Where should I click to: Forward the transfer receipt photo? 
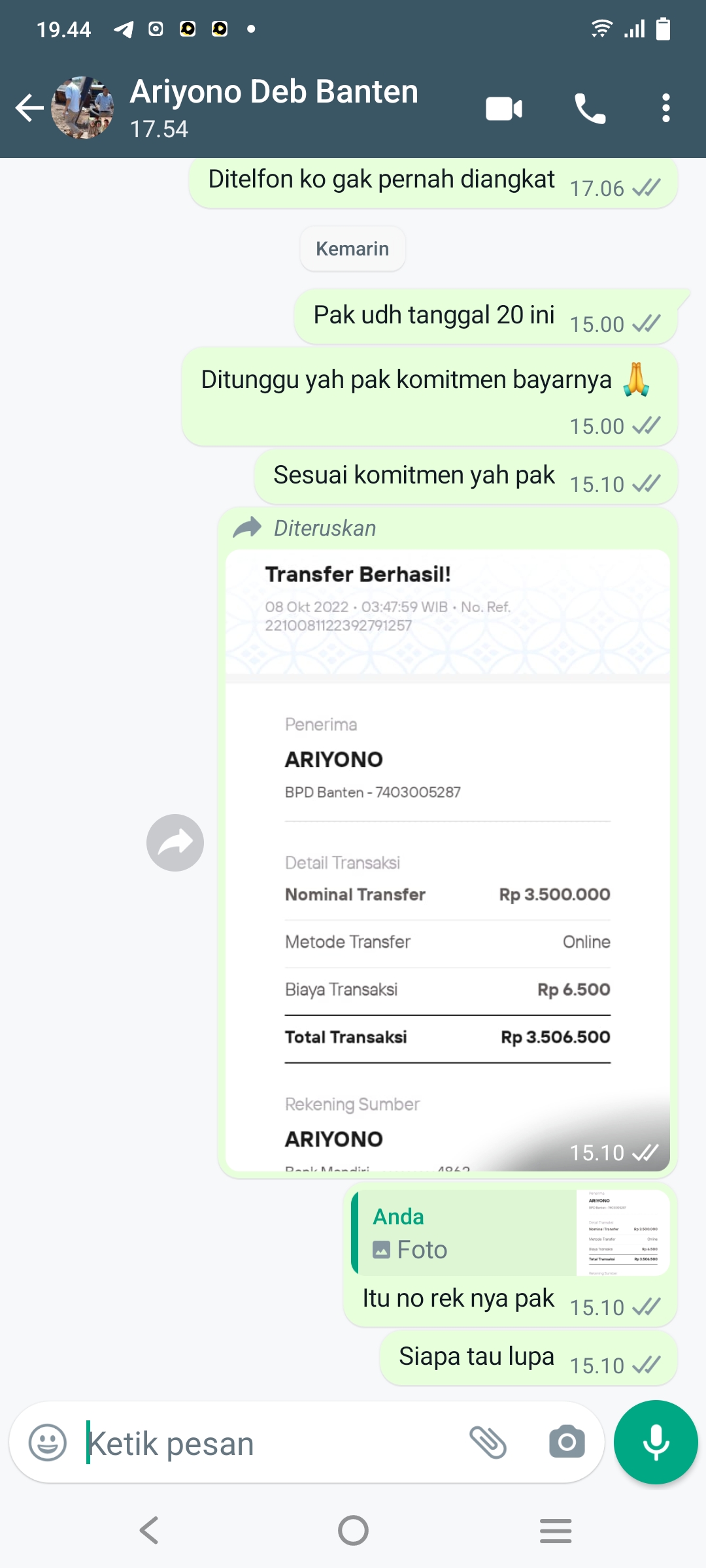175,843
